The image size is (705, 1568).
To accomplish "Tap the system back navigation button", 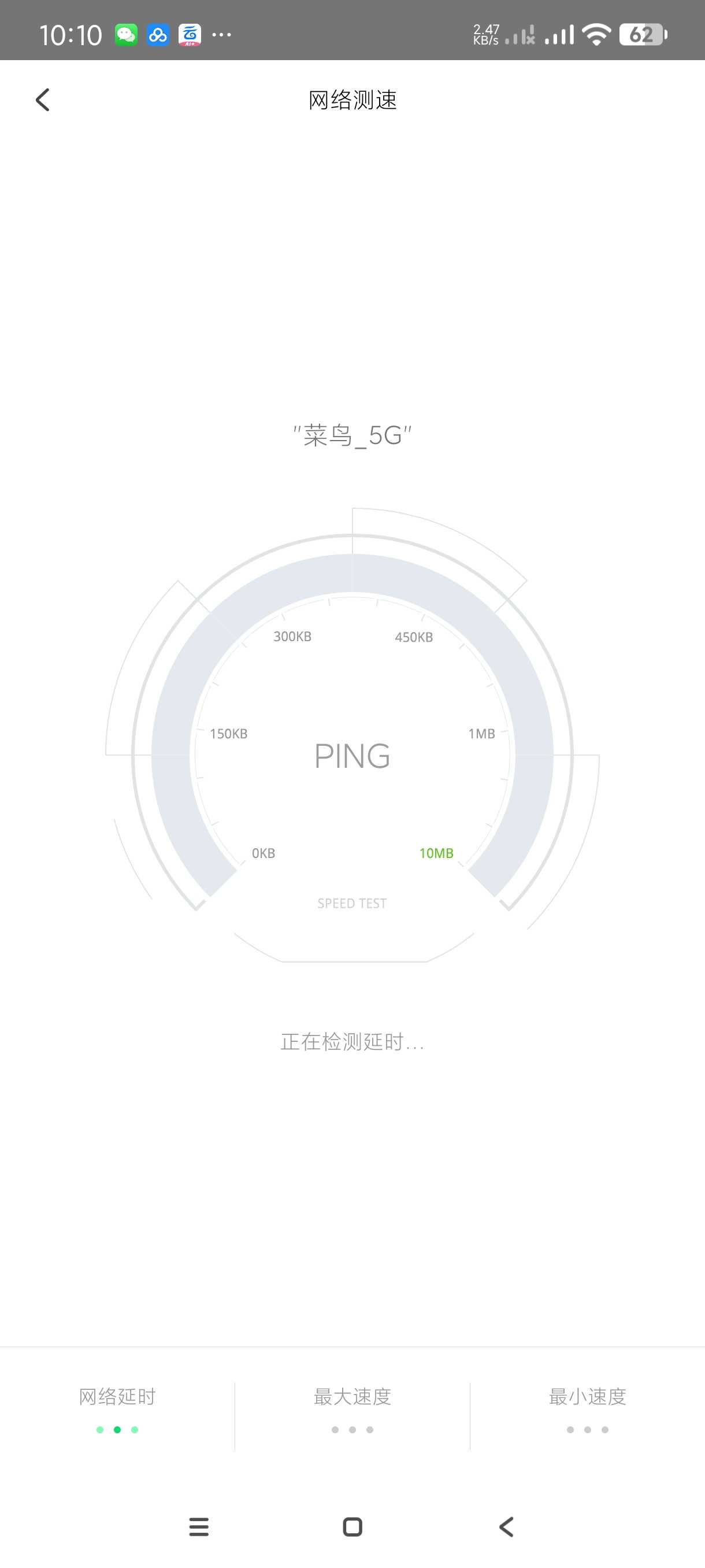I will coord(506,1526).
